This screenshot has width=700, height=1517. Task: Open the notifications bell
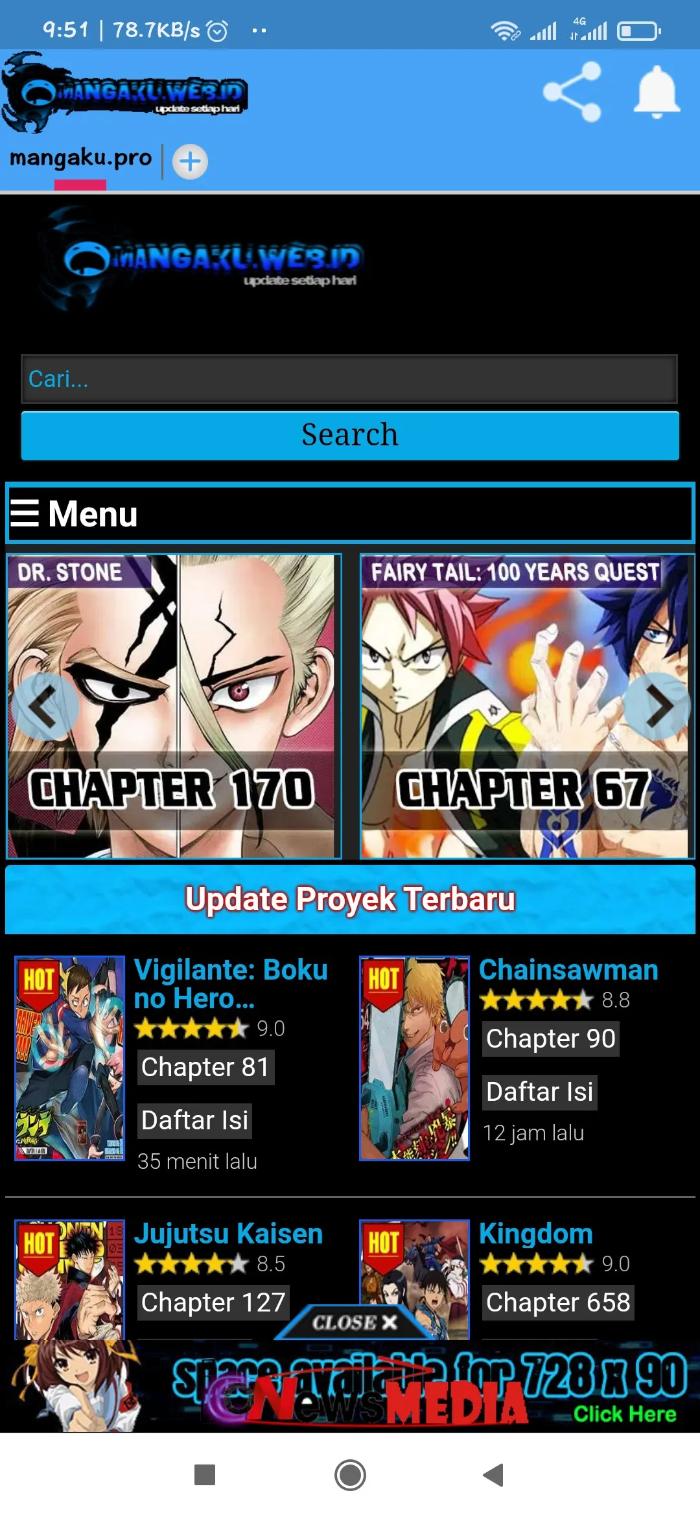pos(657,93)
